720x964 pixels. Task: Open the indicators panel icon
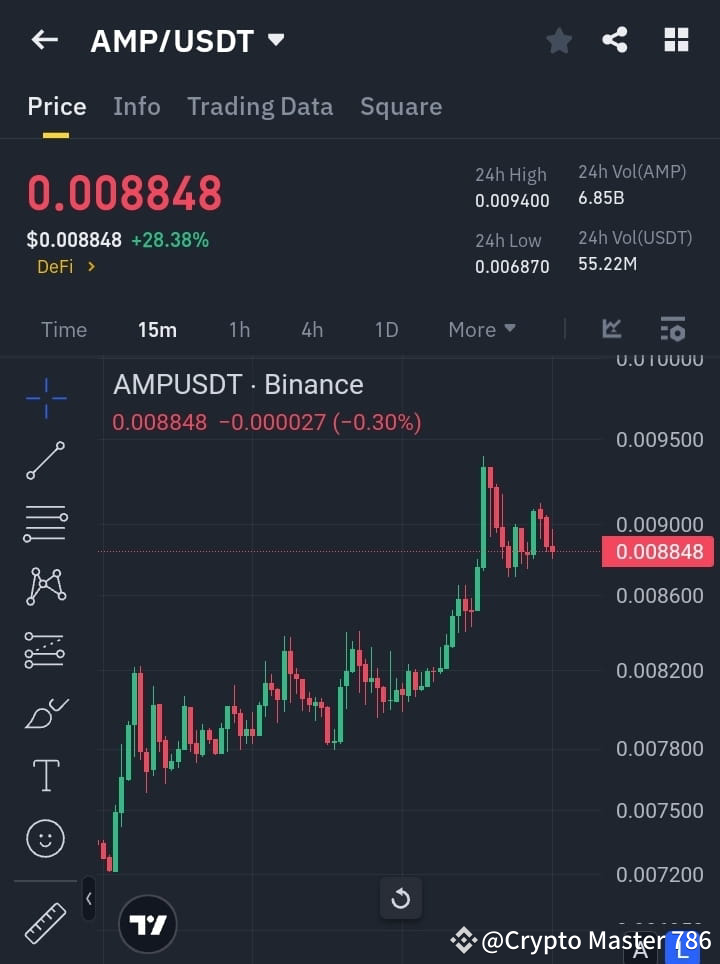[672, 329]
